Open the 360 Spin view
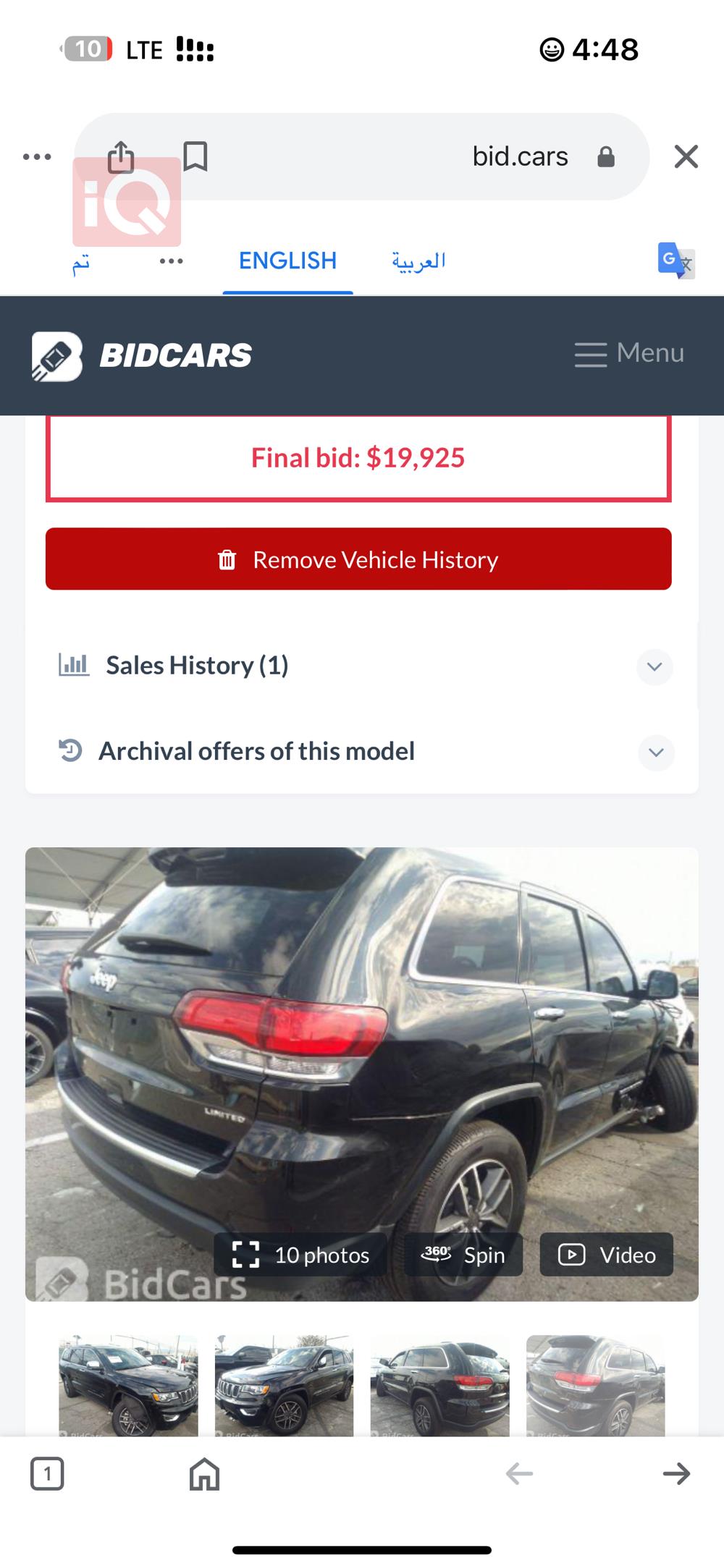724x1568 pixels. [x=463, y=1255]
